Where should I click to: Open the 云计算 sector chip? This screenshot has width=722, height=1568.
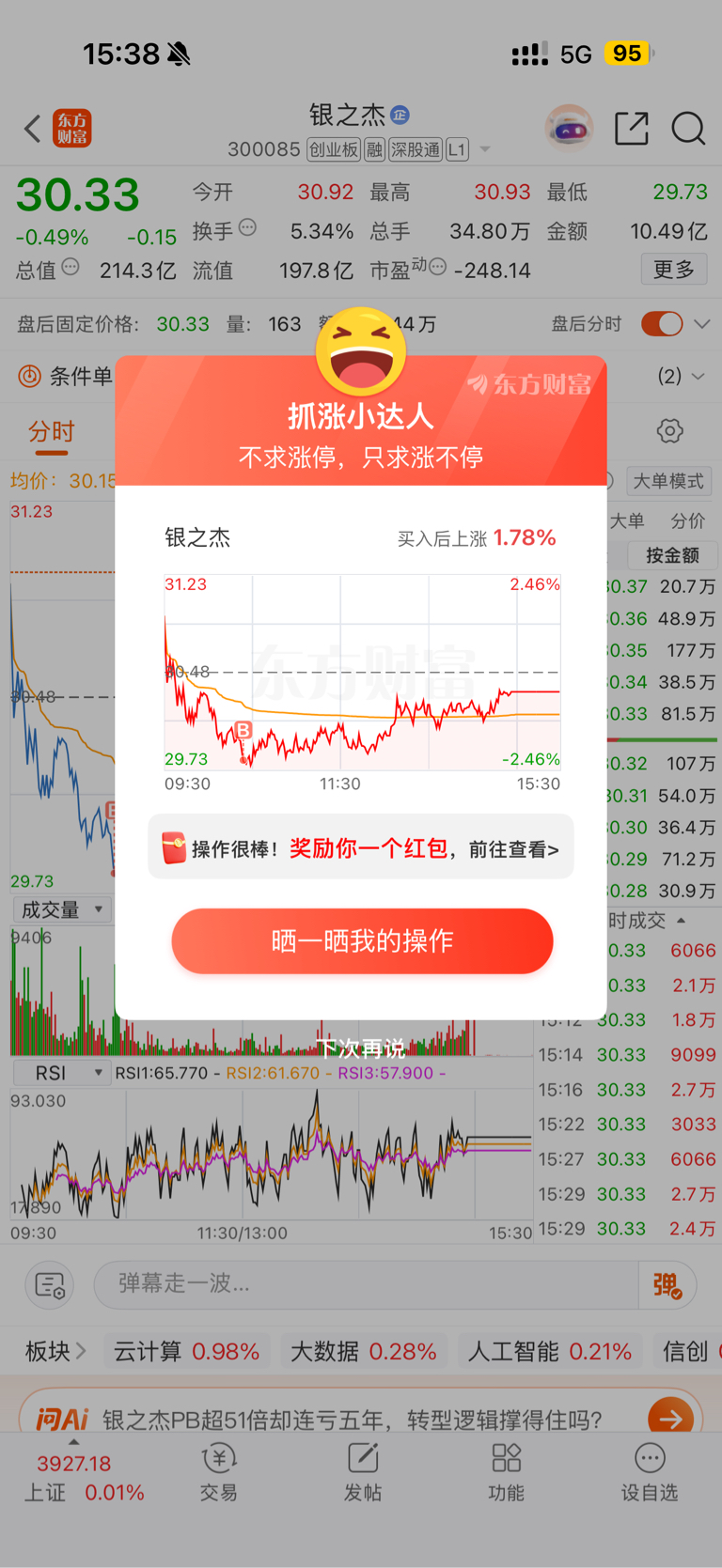click(186, 1351)
